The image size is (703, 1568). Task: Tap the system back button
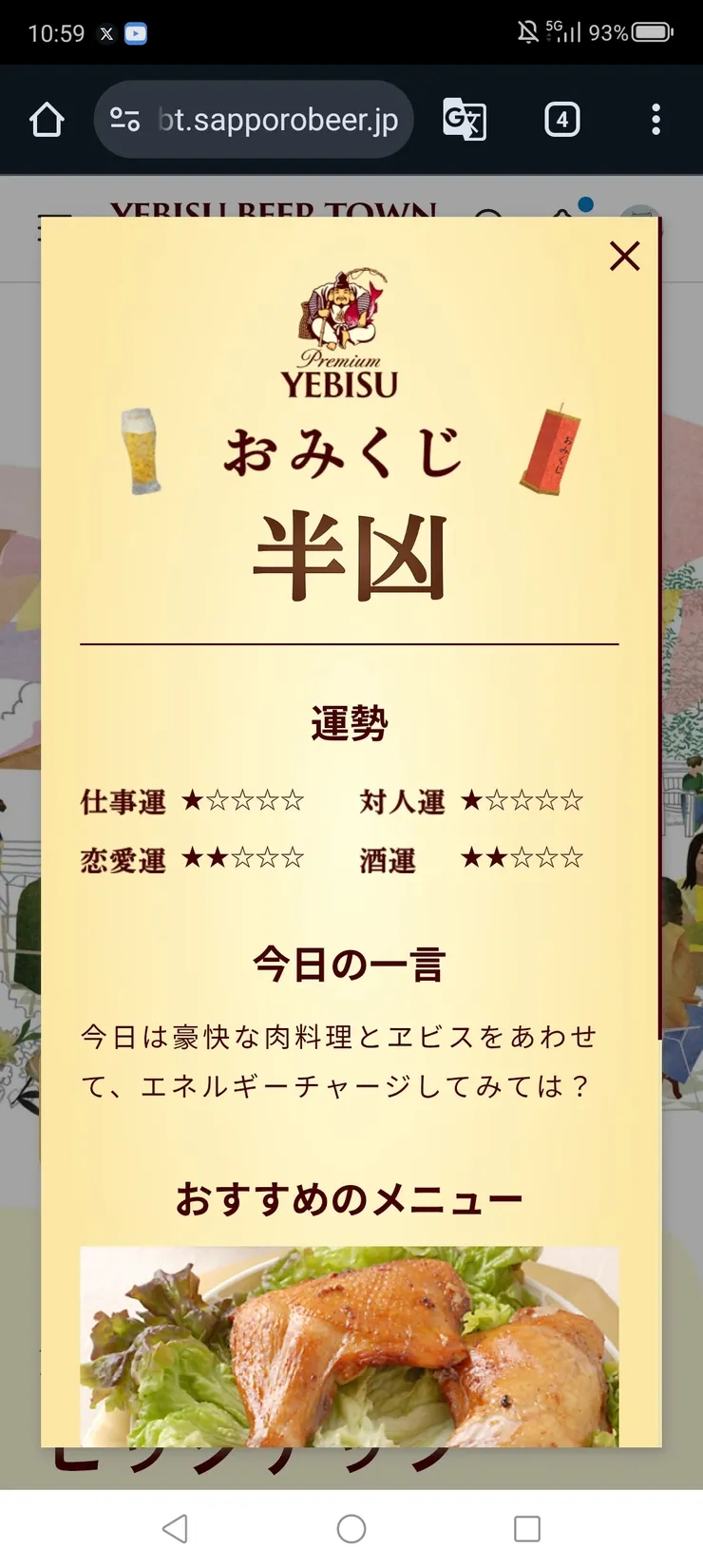tap(175, 1528)
